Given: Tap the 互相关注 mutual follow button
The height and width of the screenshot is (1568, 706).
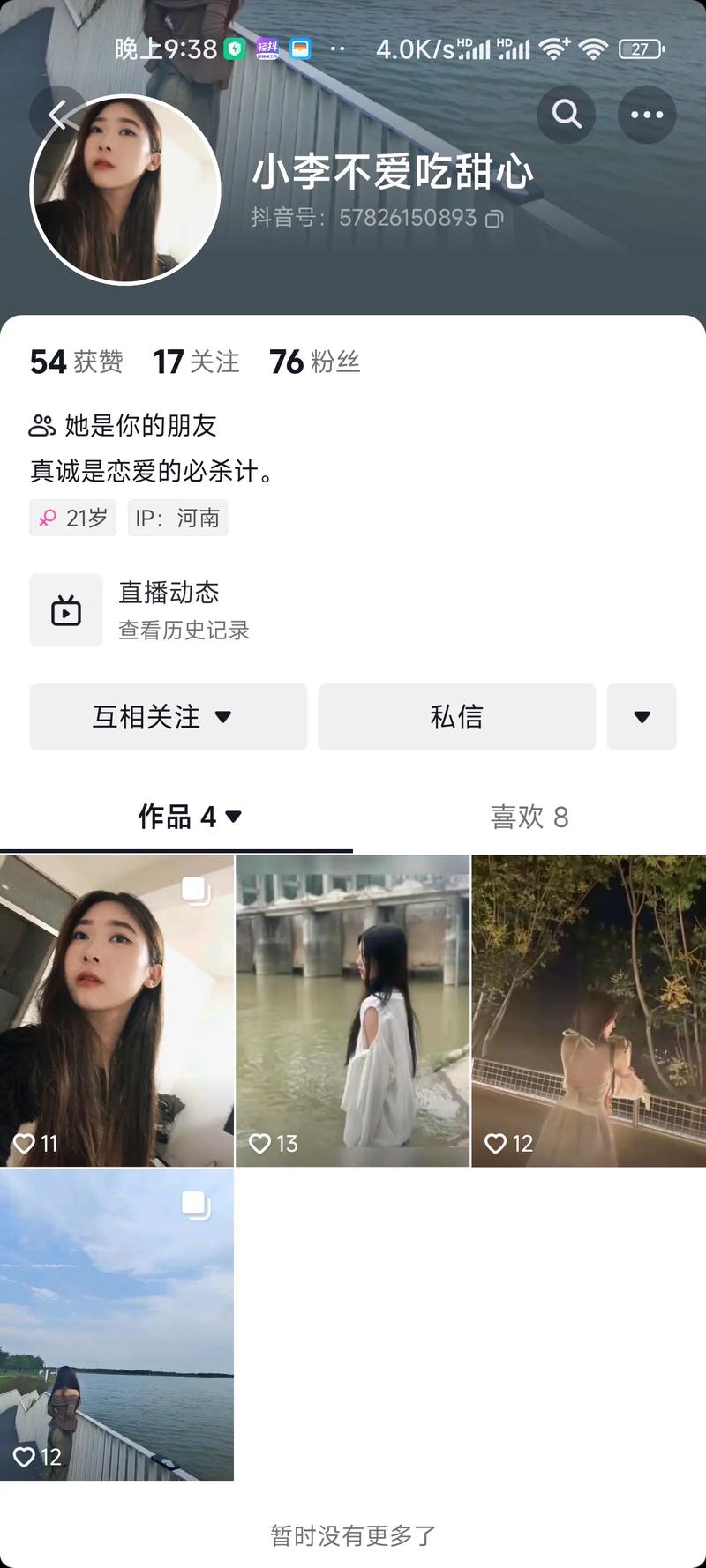Looking at the screenshot, I should click(x=168, y=717).
